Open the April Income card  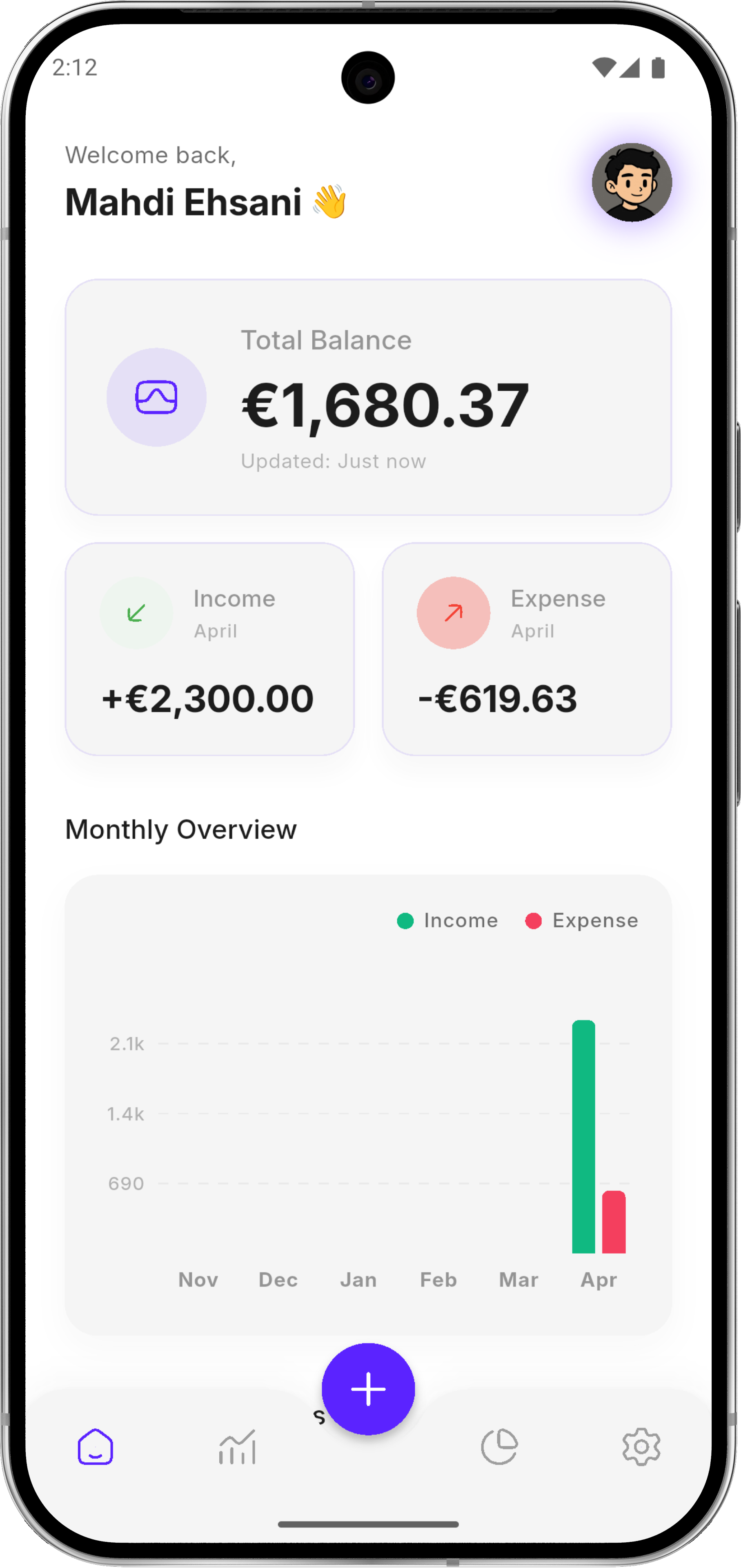tap(209, 649)
